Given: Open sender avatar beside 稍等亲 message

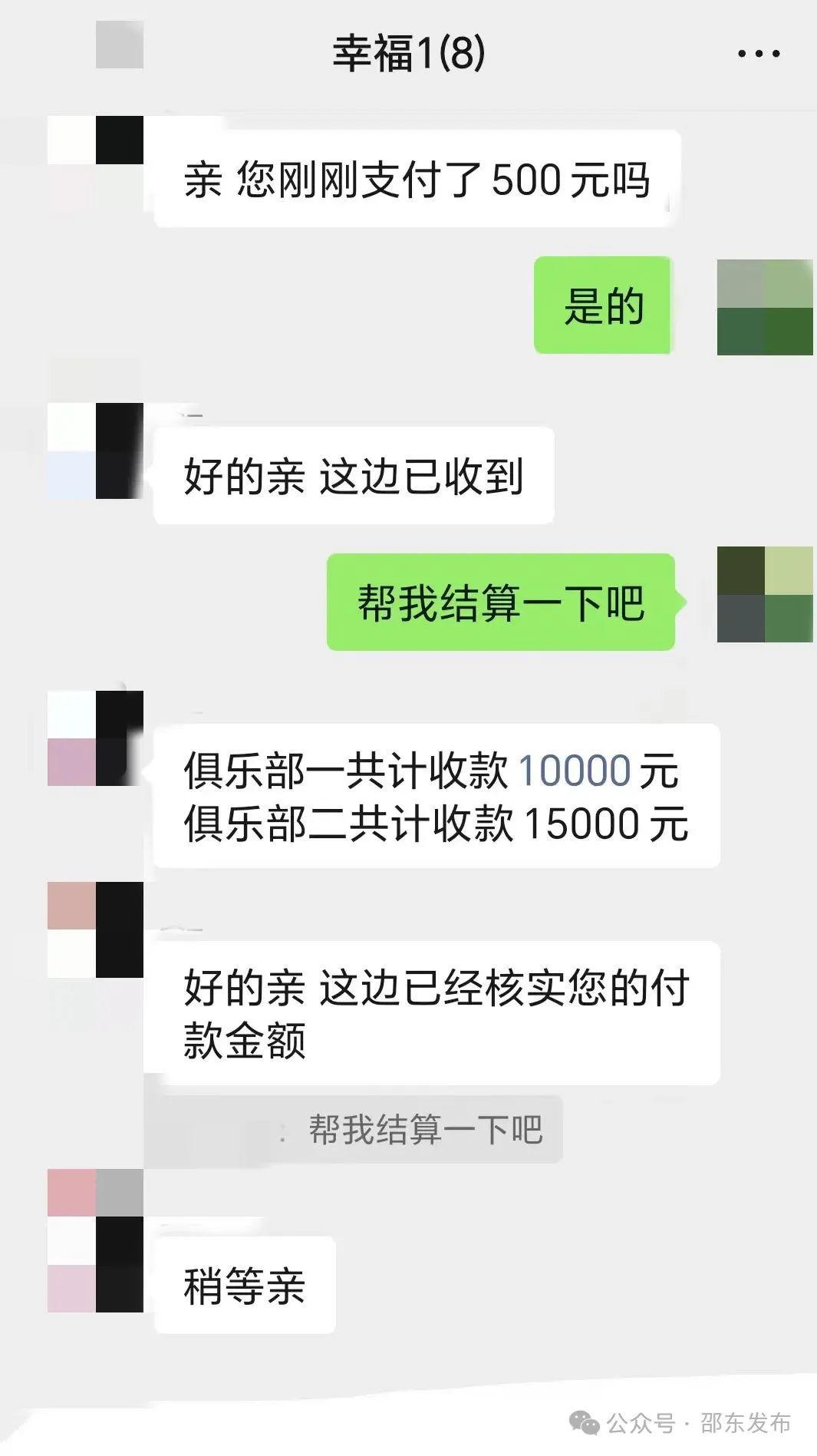Looking at the screenshot, I should pos(95,1241).
